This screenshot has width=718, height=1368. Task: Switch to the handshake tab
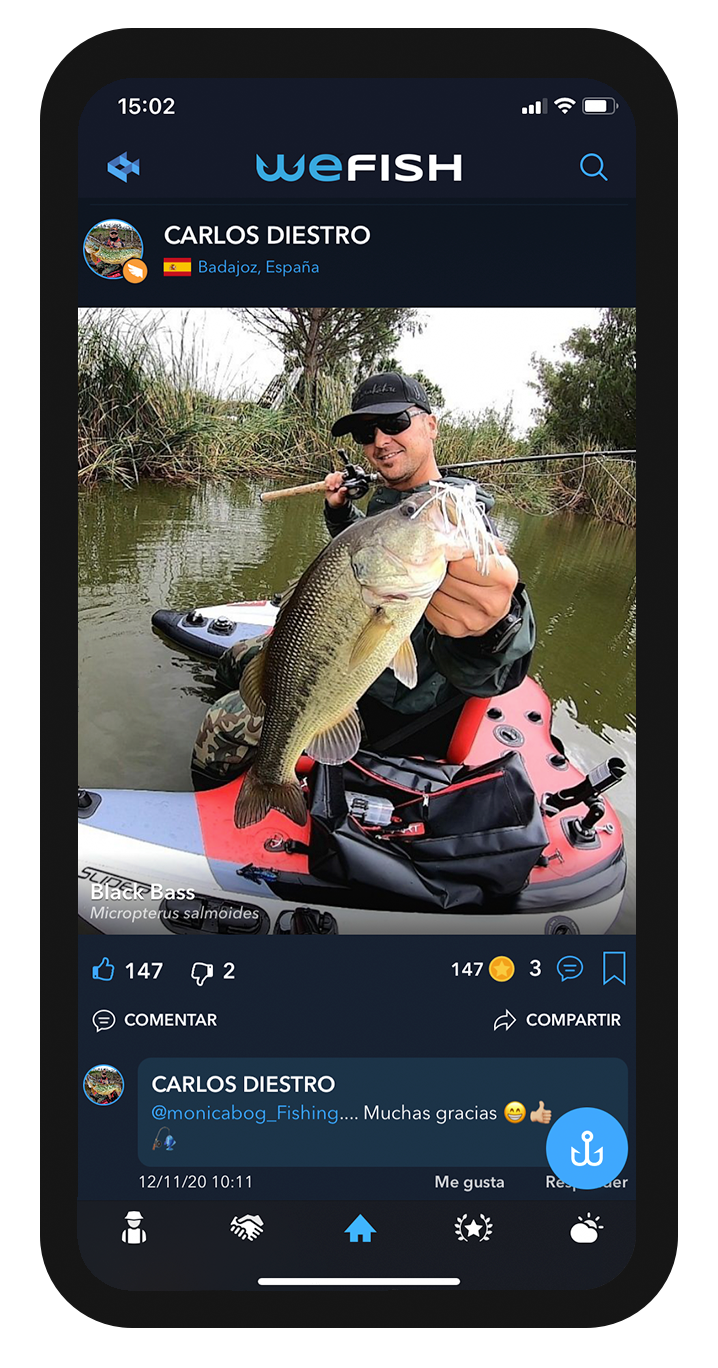point(247,1228)
